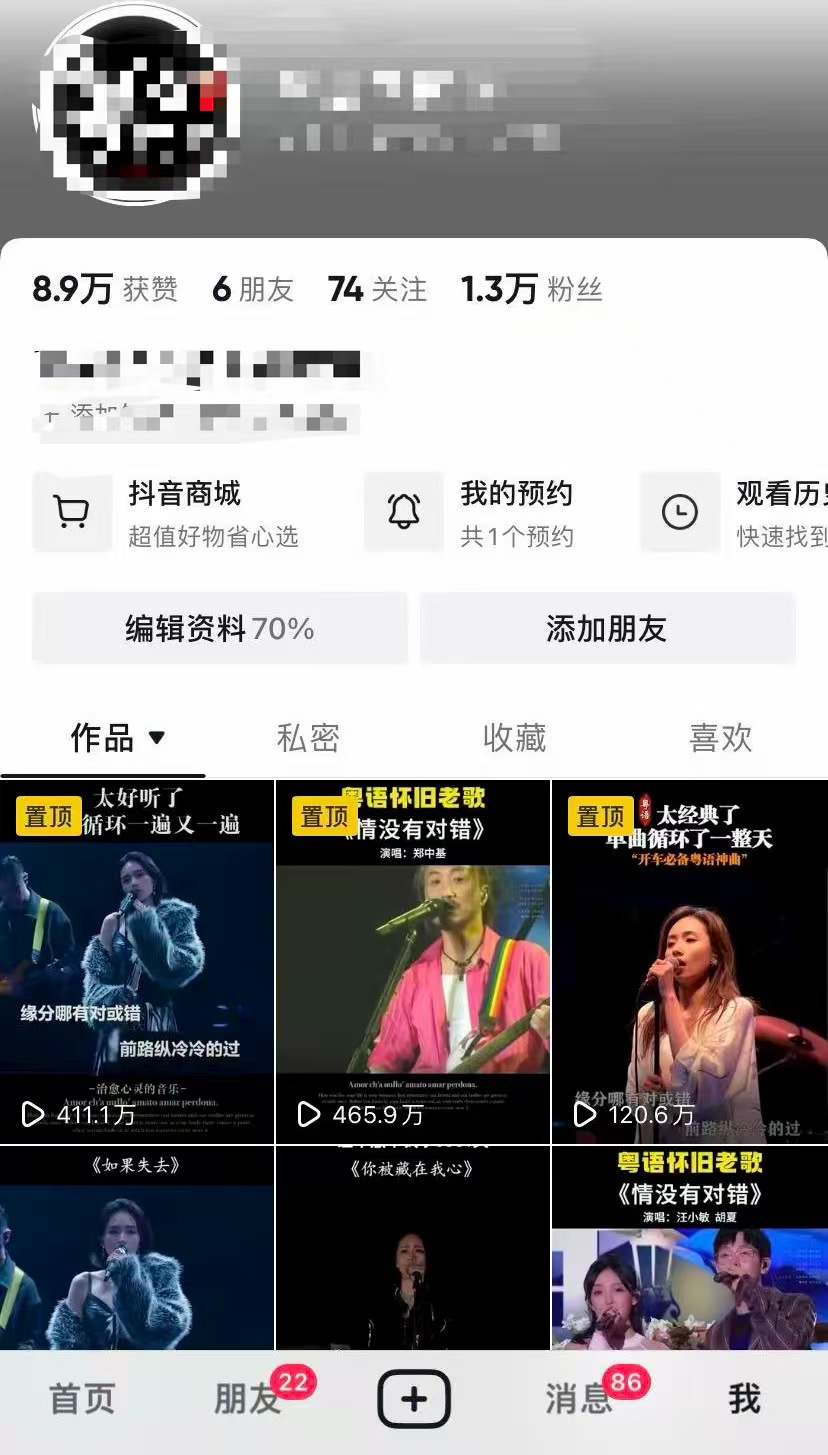Open the 消息 messages tab
The image size is (828, 1455).
pos(579,1399)
